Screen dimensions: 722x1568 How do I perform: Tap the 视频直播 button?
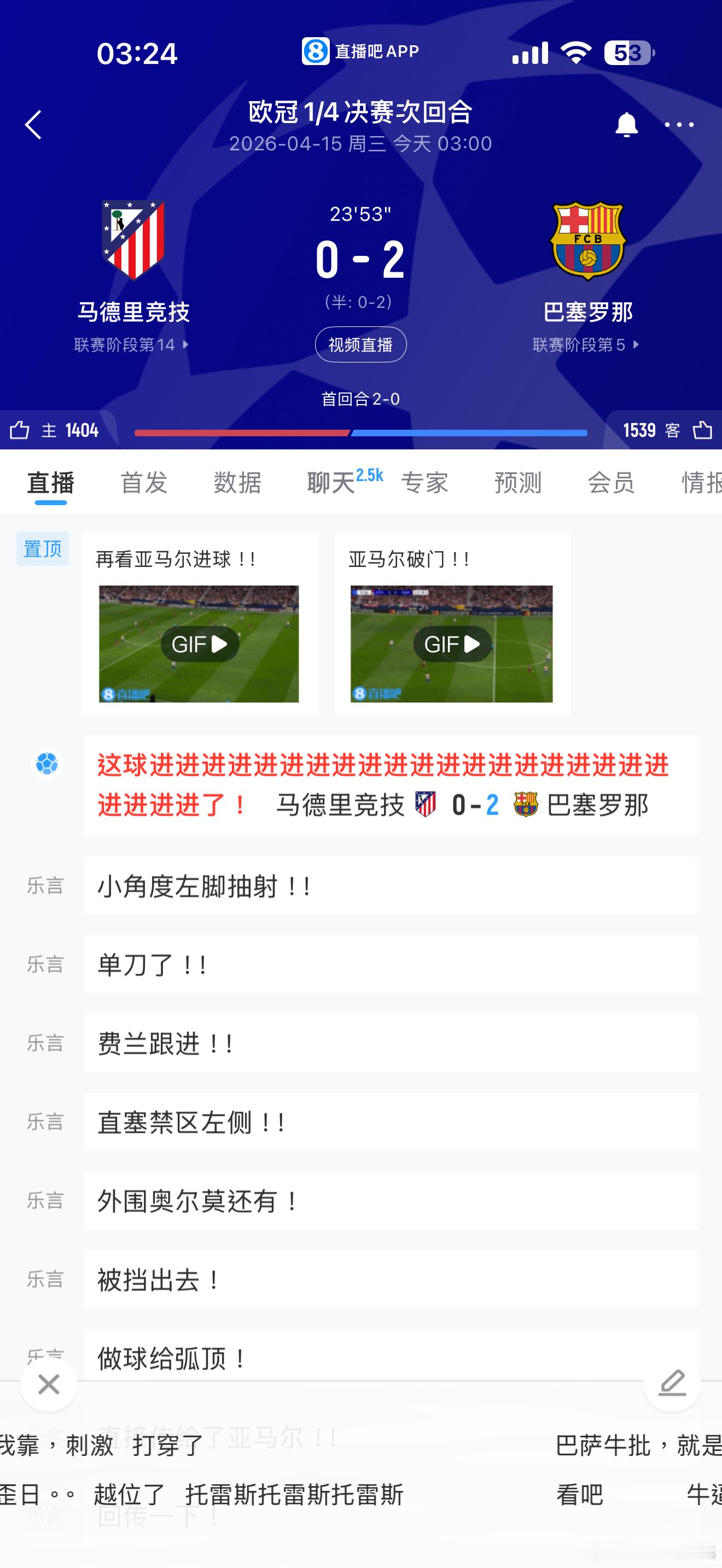(x=361, y=344)
